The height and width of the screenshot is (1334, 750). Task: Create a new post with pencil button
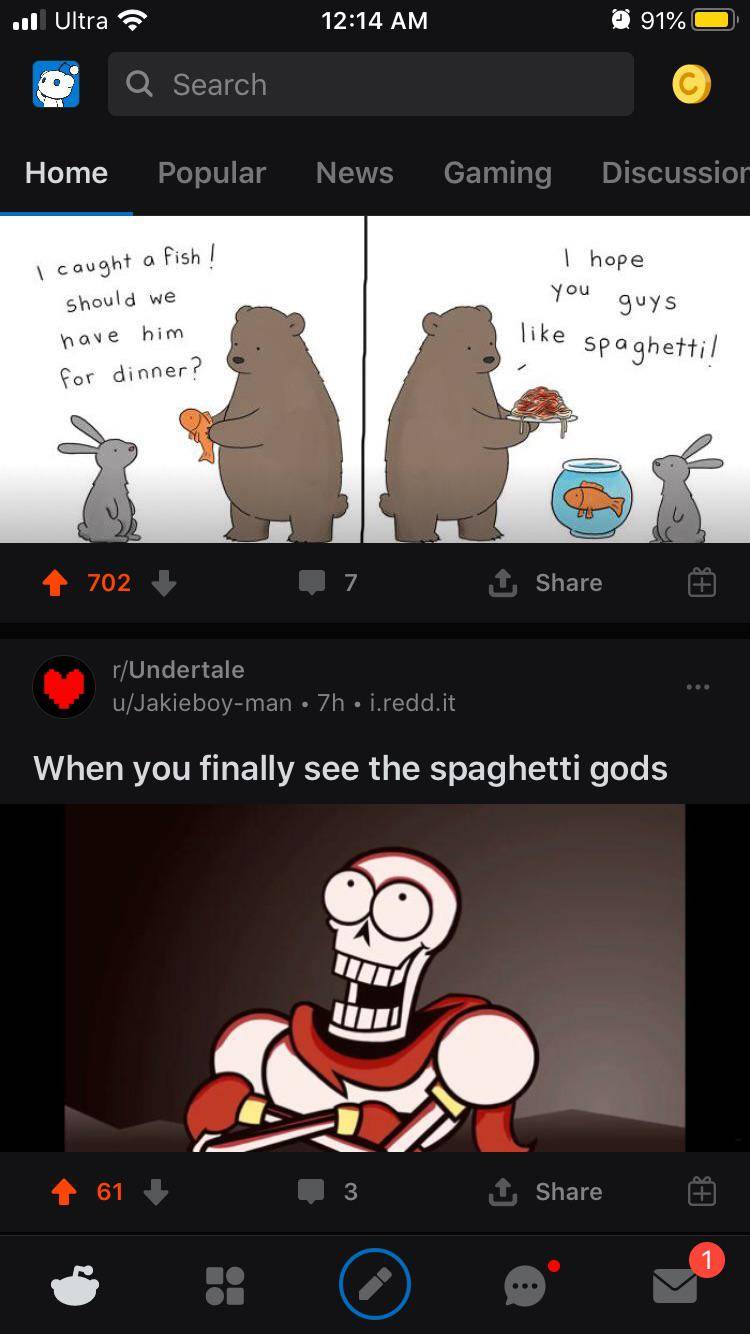[375, 1285]
